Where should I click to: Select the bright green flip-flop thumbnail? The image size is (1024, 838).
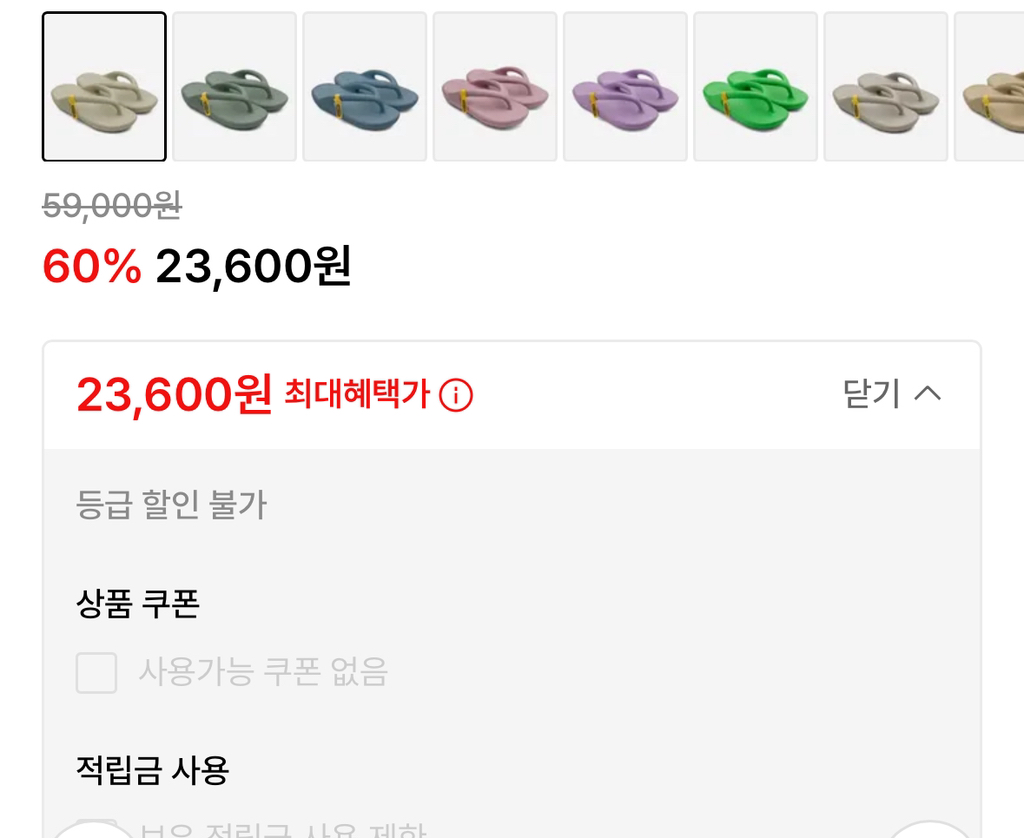click(756, 86)
